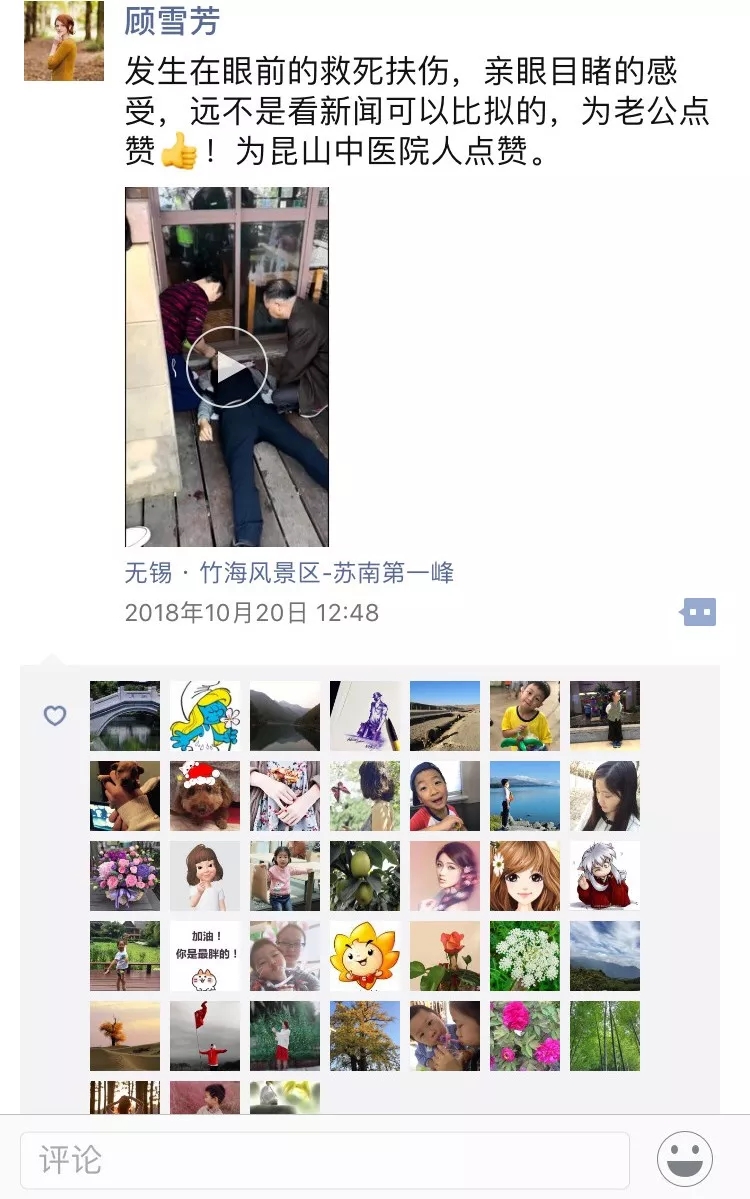Image resolution: width=750 pixels, height=1199 pixels.
Task: Play the video in the post
Action: coord(227,367)
